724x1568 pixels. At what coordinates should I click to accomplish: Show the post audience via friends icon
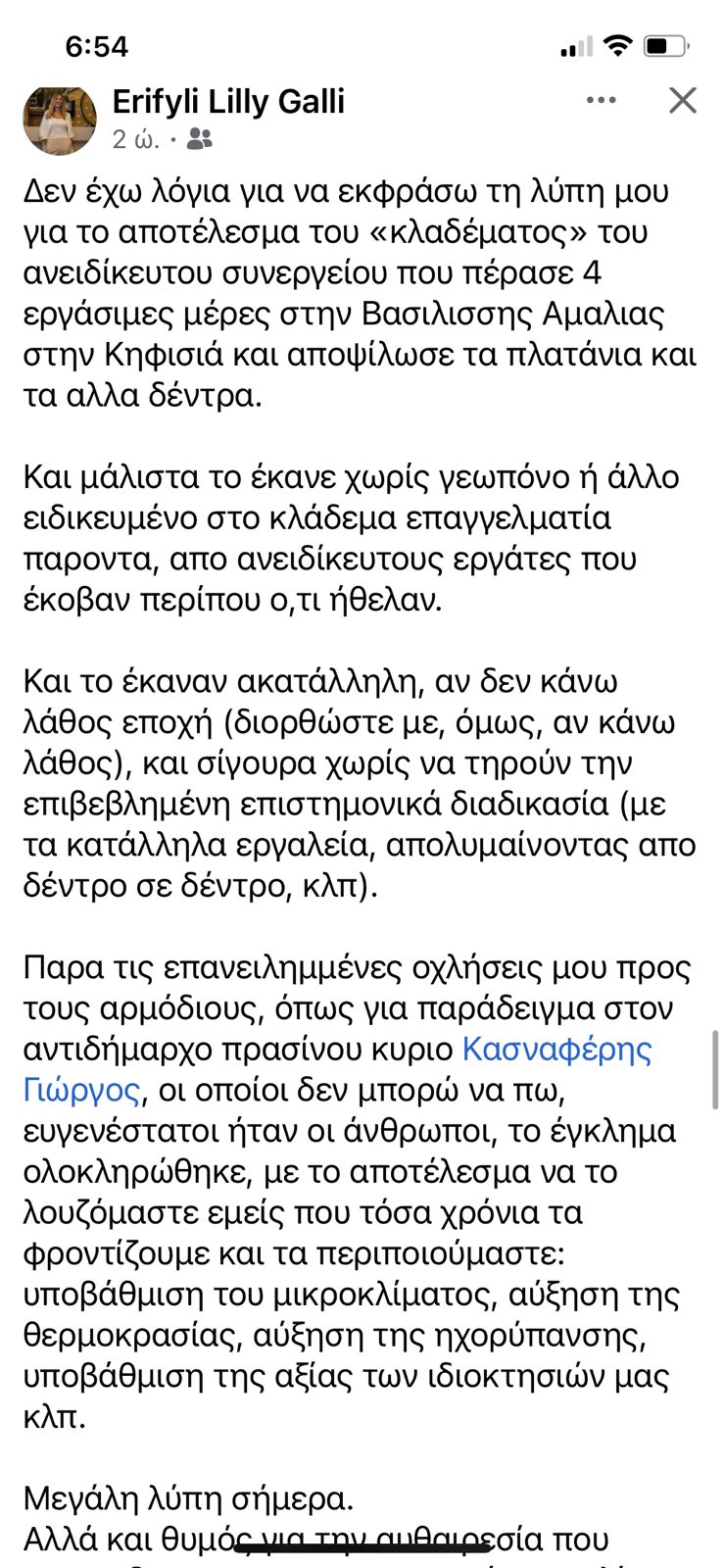200,140
